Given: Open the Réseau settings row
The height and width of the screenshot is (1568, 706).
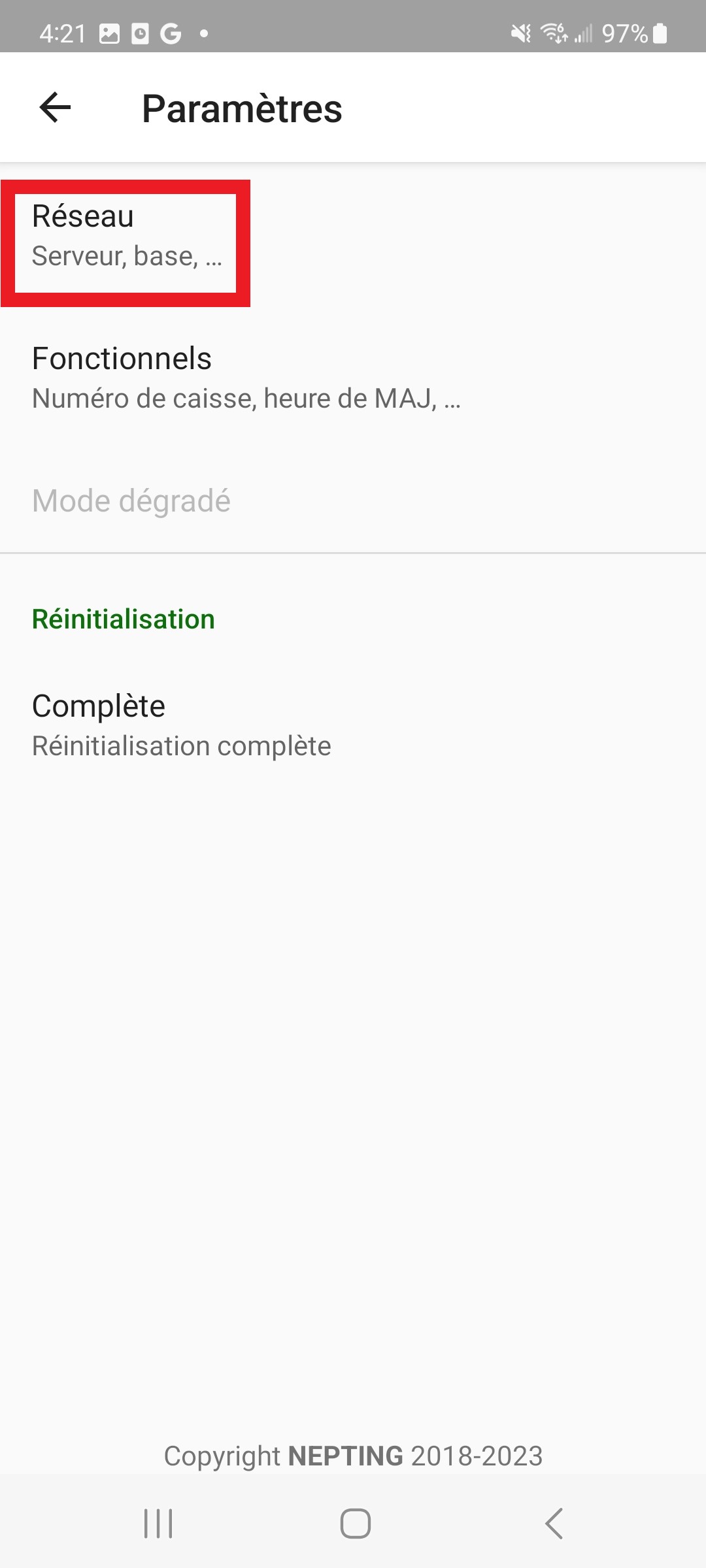Looking at the screenshot, I should click(x=353, y=236).
